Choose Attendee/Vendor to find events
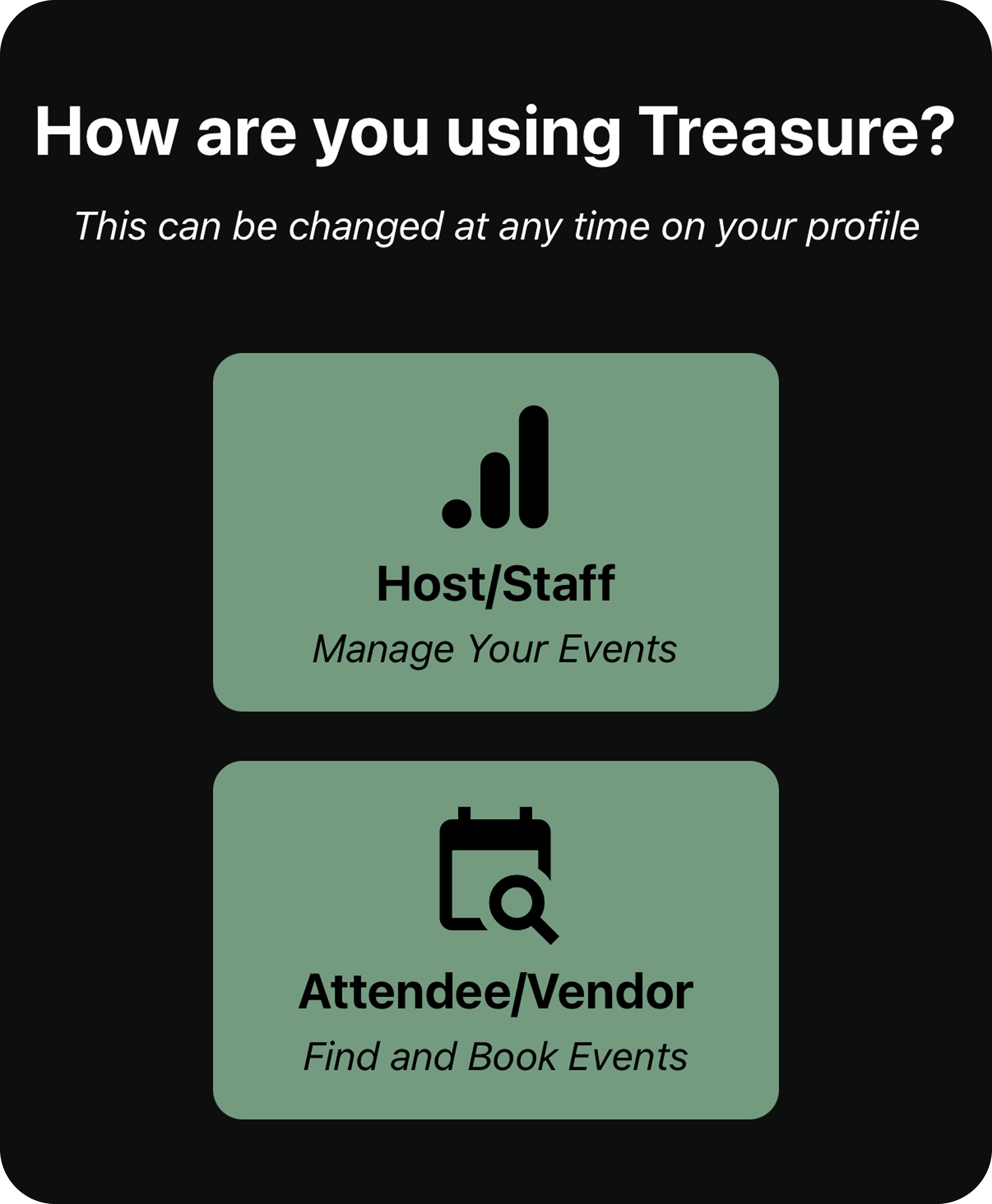Viewport: 992px width, 1204px height. tap(495, 940)
